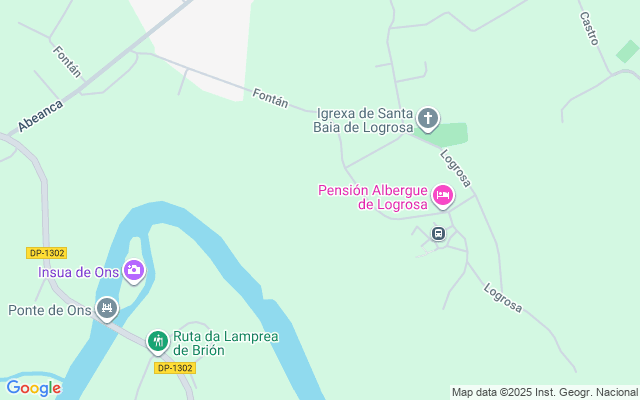Select the Pensión Albergue de Logrosa pin
Screen dimensions: 640x400
click(x=442, y=195)
